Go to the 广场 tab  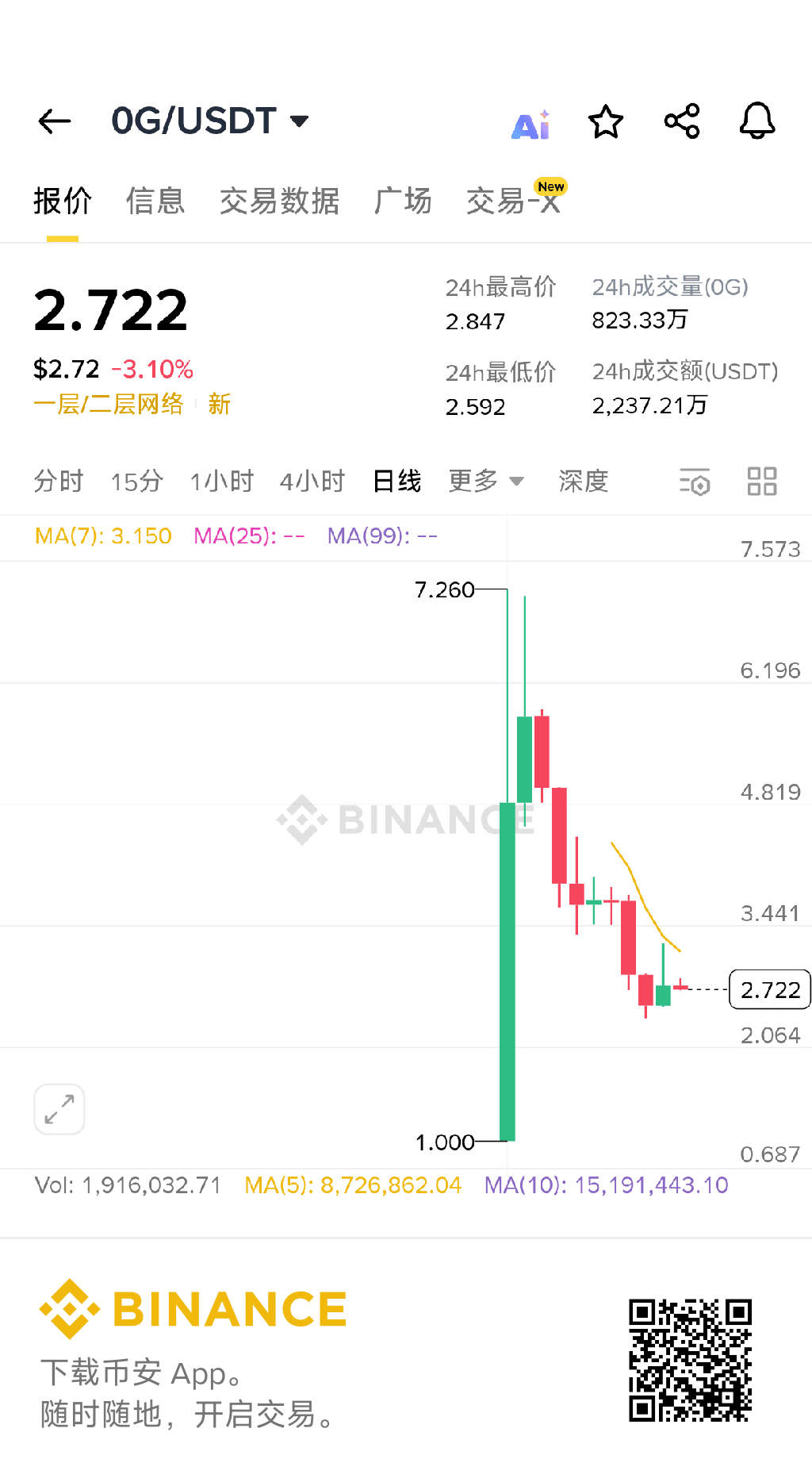[x=403, y=202]
